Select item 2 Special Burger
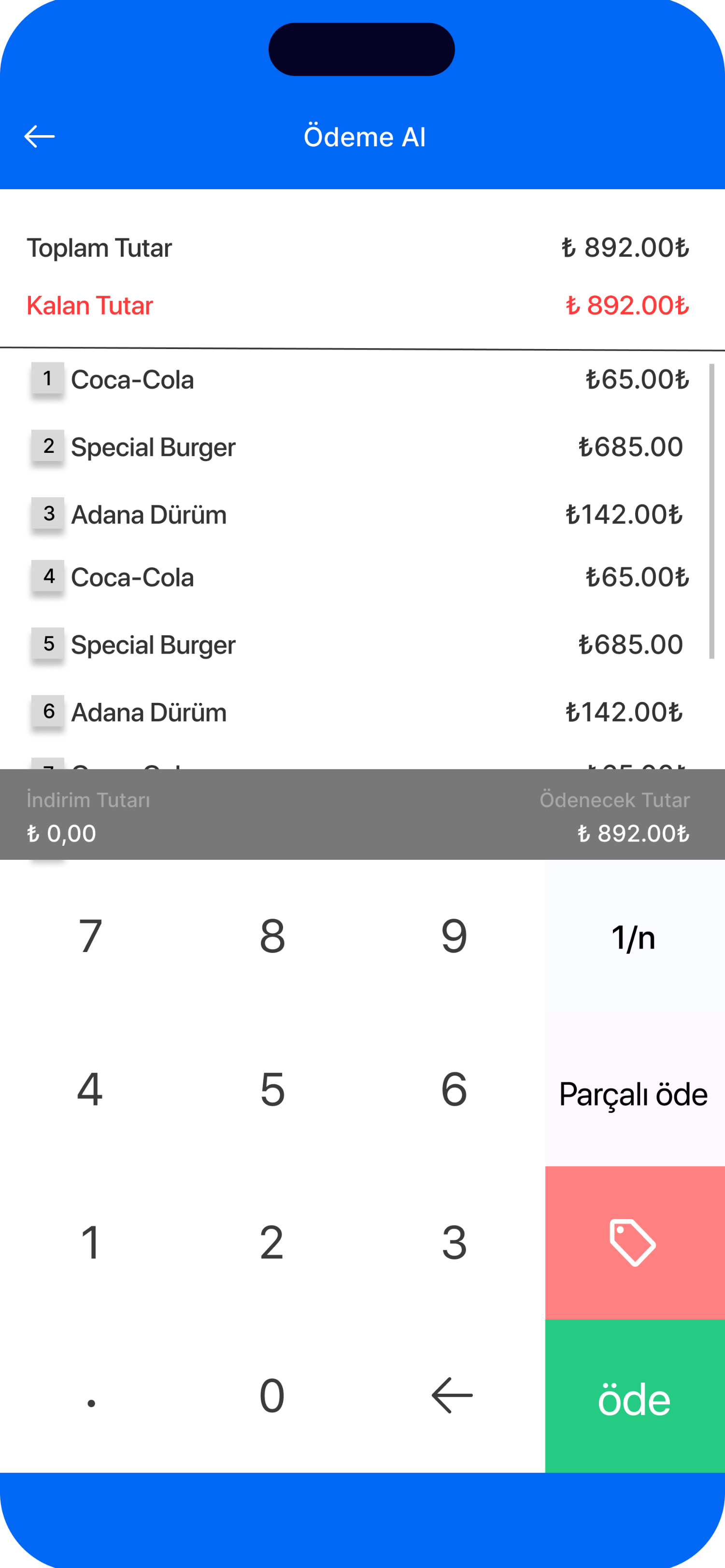725x1568 pixels. (x=359, y=447)
